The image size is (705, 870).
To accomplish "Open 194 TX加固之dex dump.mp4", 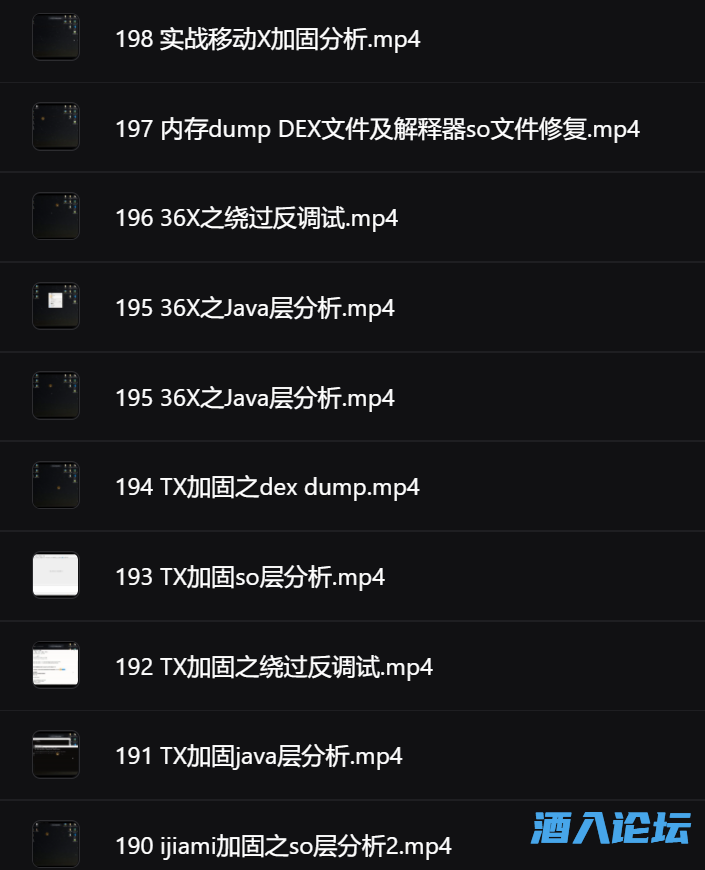I will [267, 487].
